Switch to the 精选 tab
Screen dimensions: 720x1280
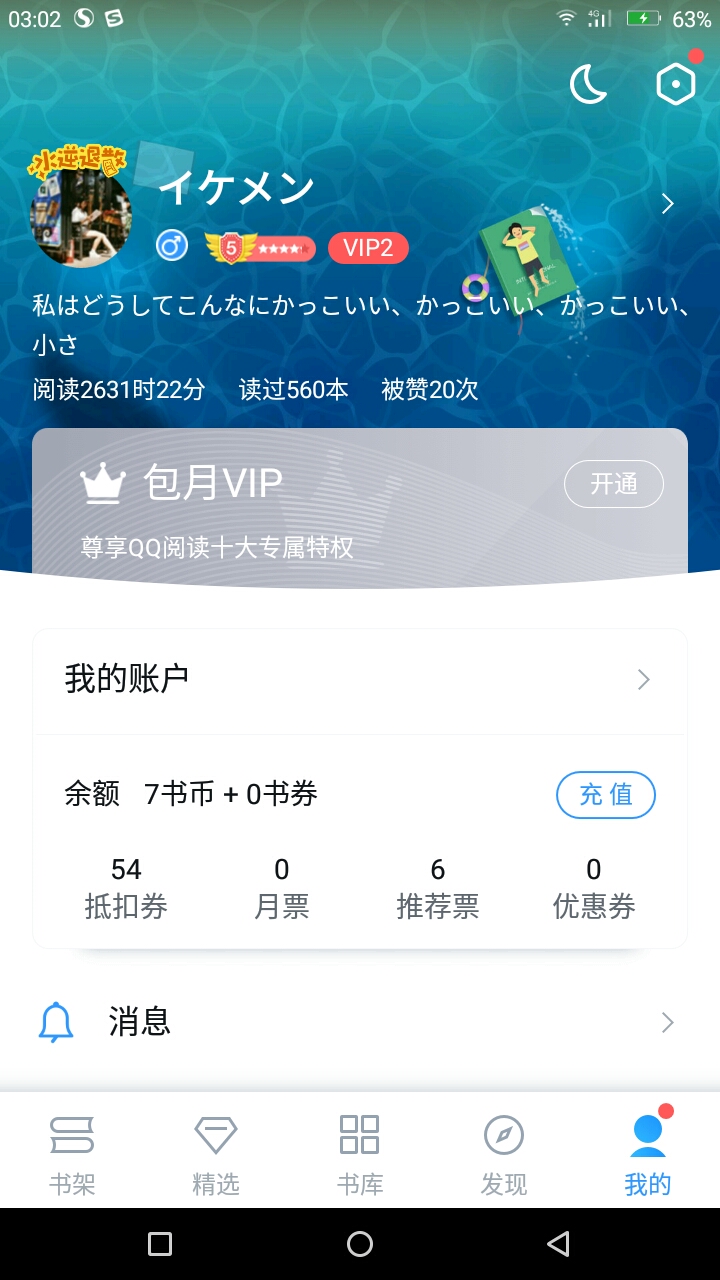pyautogui.click(x=216, y=1155)
